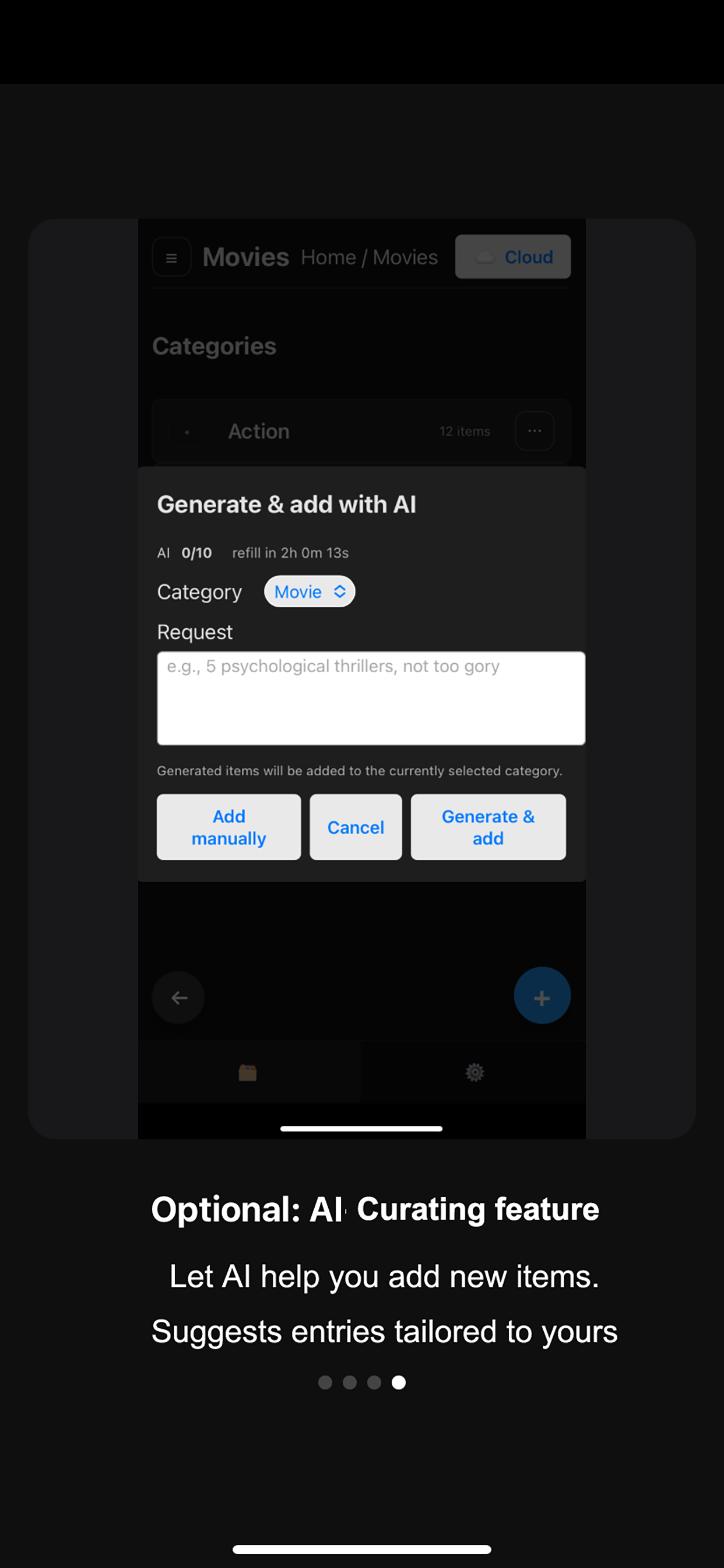Tap the first page indicator dot

325,1382
